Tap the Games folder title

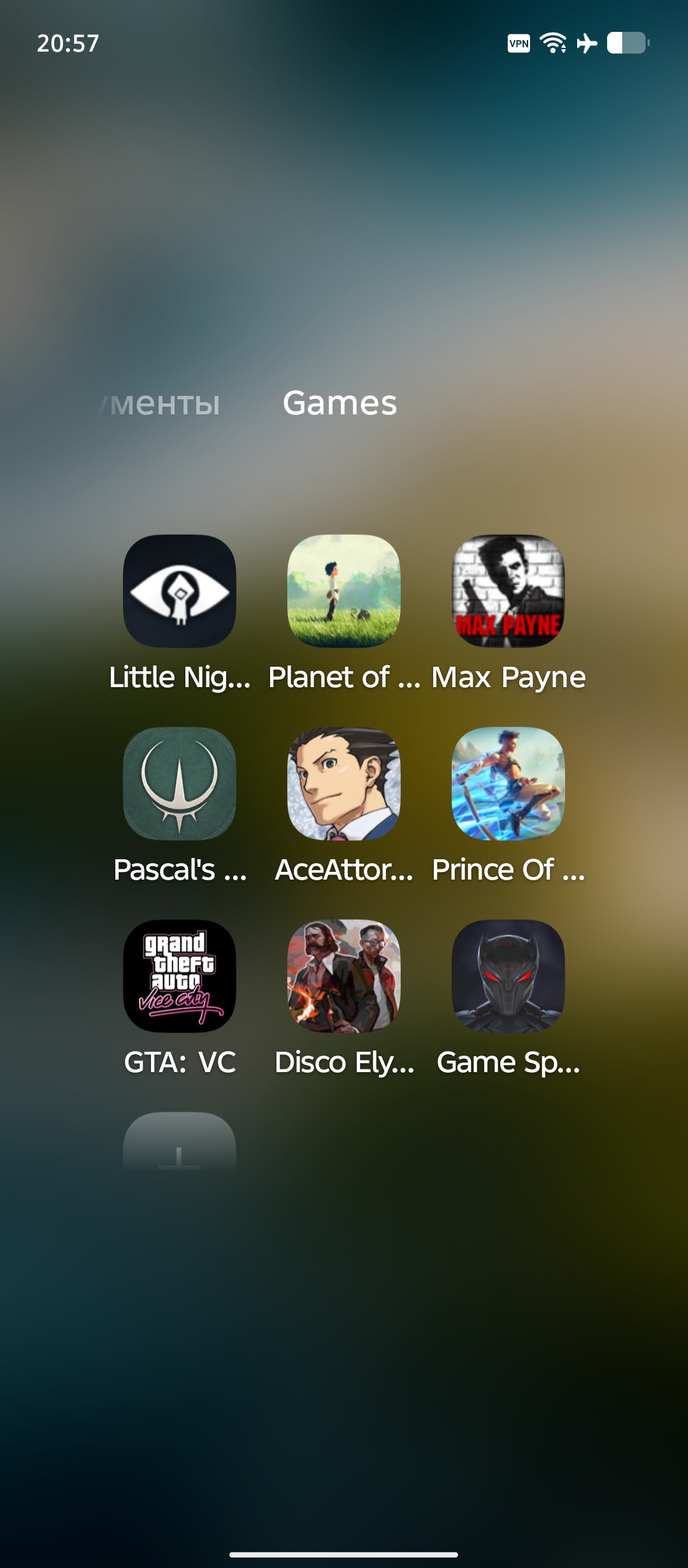340,403
